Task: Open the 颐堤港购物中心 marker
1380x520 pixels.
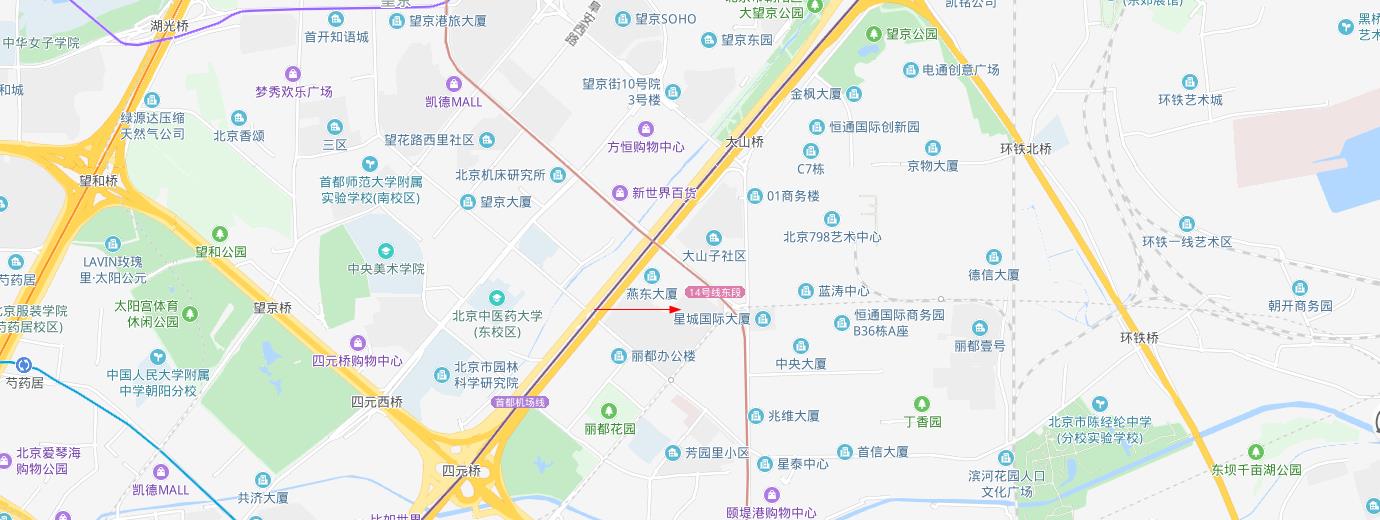Action: [x=771, y=495]
